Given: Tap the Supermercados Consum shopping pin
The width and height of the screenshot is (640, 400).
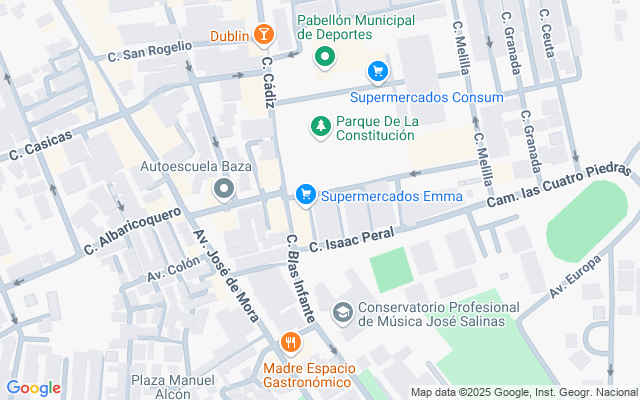Looking at the screenshot, I should click(378, 72).
